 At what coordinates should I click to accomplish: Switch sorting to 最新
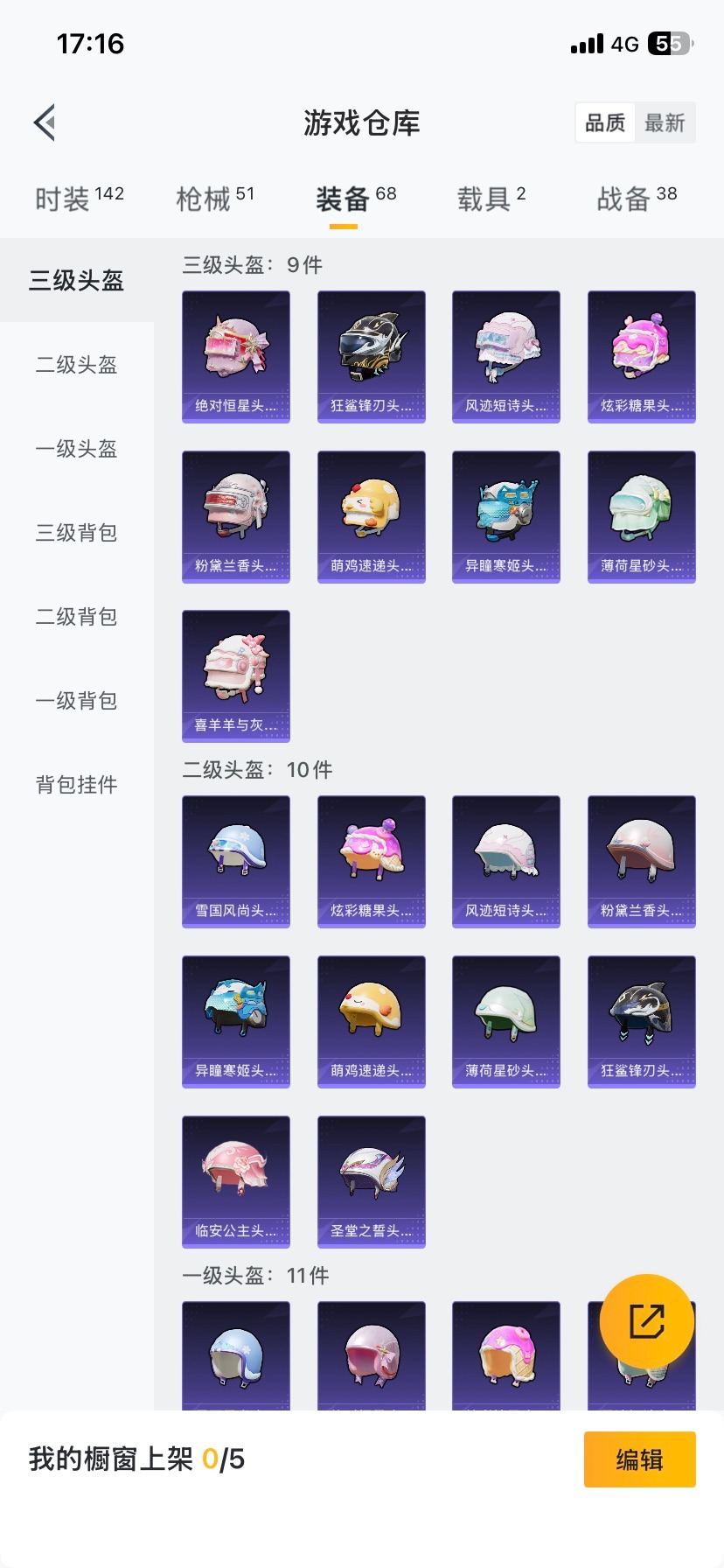coord(665,122)
